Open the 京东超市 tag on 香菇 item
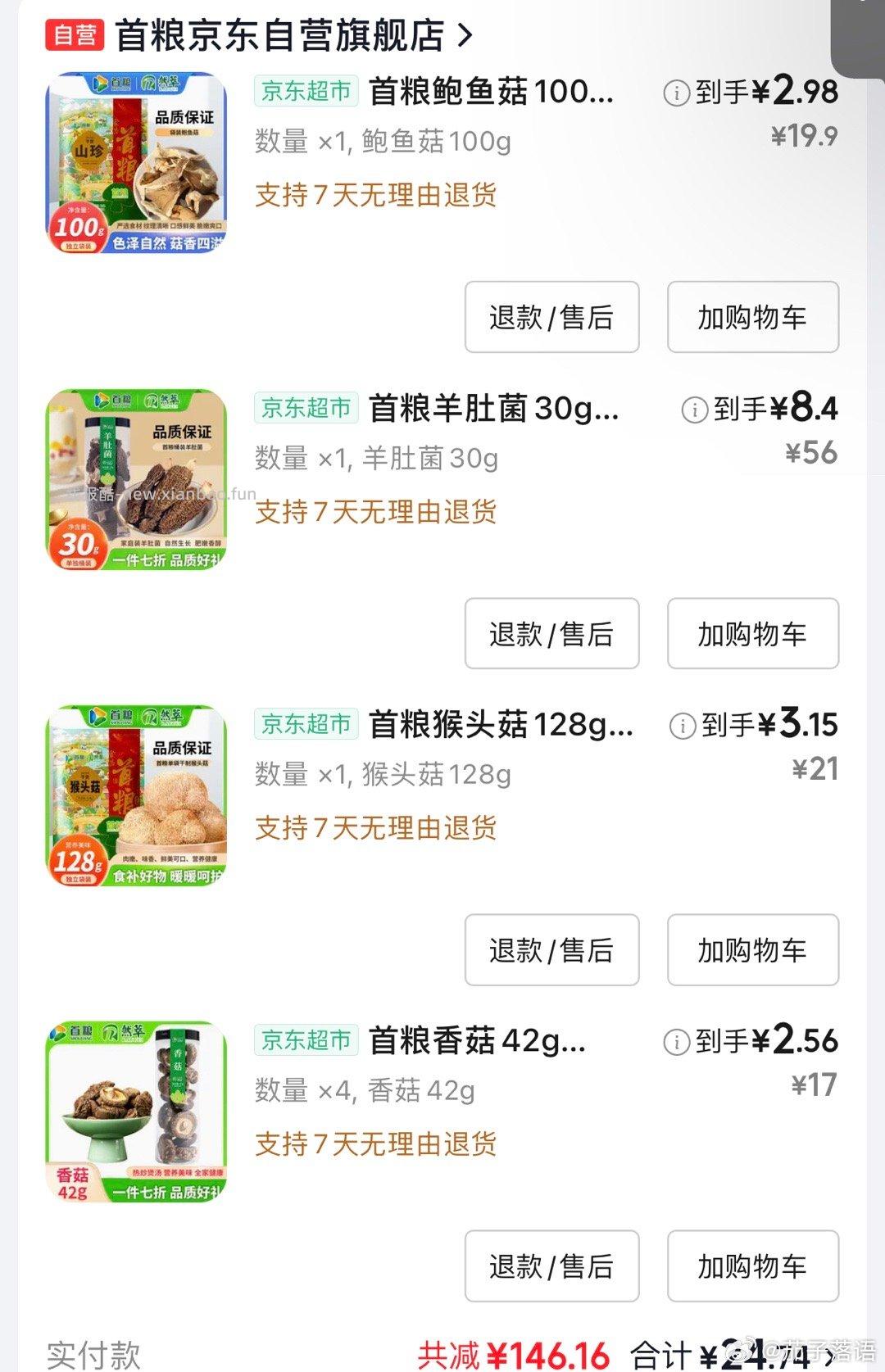Viewport: 885px width, 1372px height. click(x=305, y=1039)
